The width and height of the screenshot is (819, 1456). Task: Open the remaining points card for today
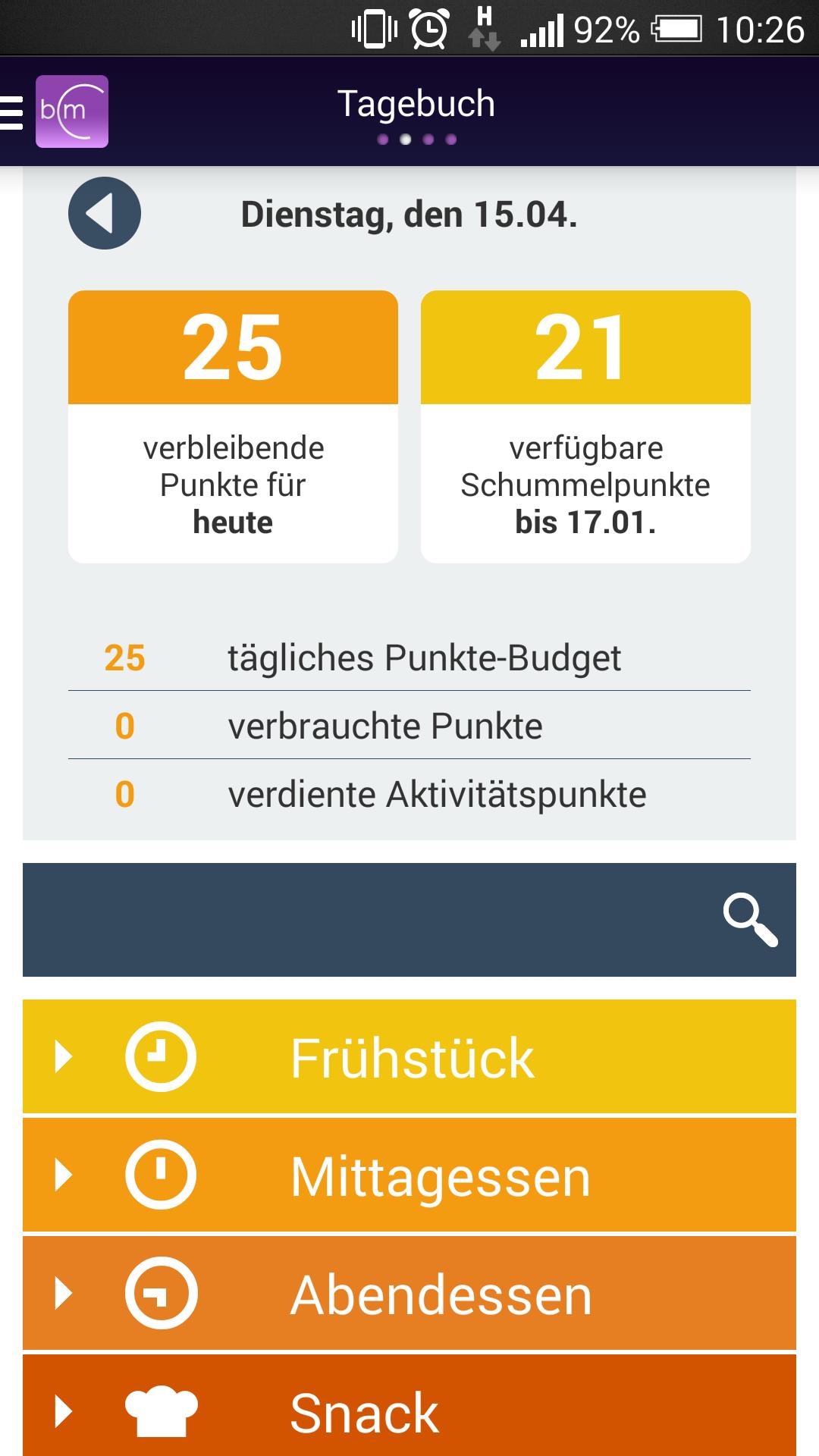pos(233,426)
